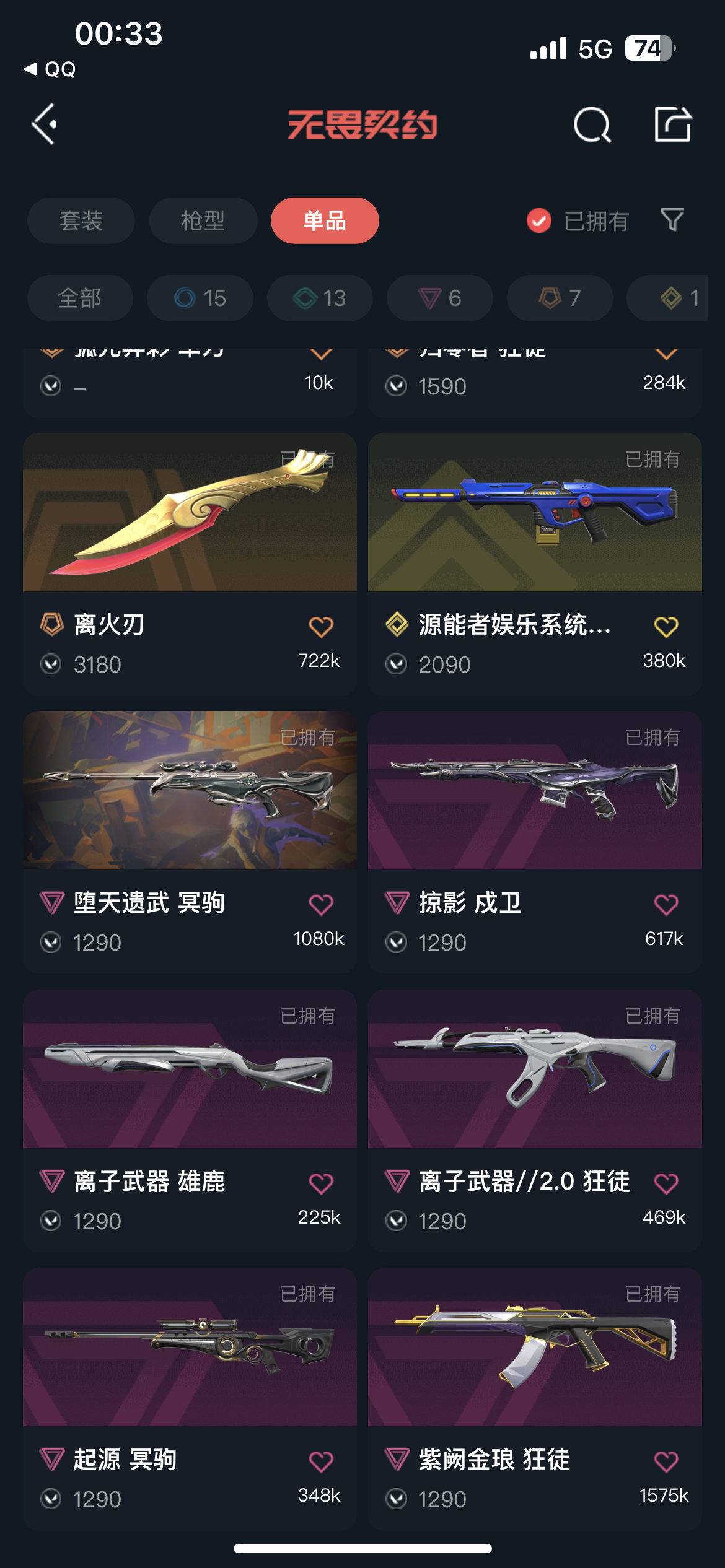The width and height of the screenshot is (725, 1568).
Task: Switch to the 枪型 tab
Action: coord(203,220)
